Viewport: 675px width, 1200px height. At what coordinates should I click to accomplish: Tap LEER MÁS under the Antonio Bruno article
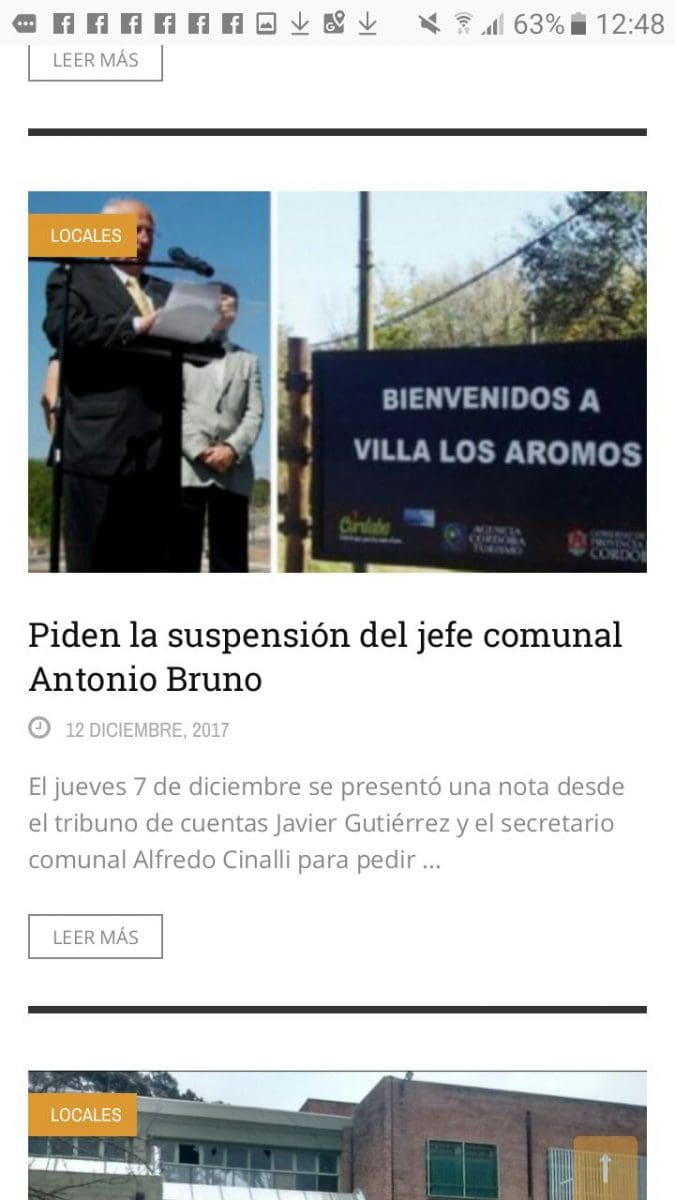point(95,937)
